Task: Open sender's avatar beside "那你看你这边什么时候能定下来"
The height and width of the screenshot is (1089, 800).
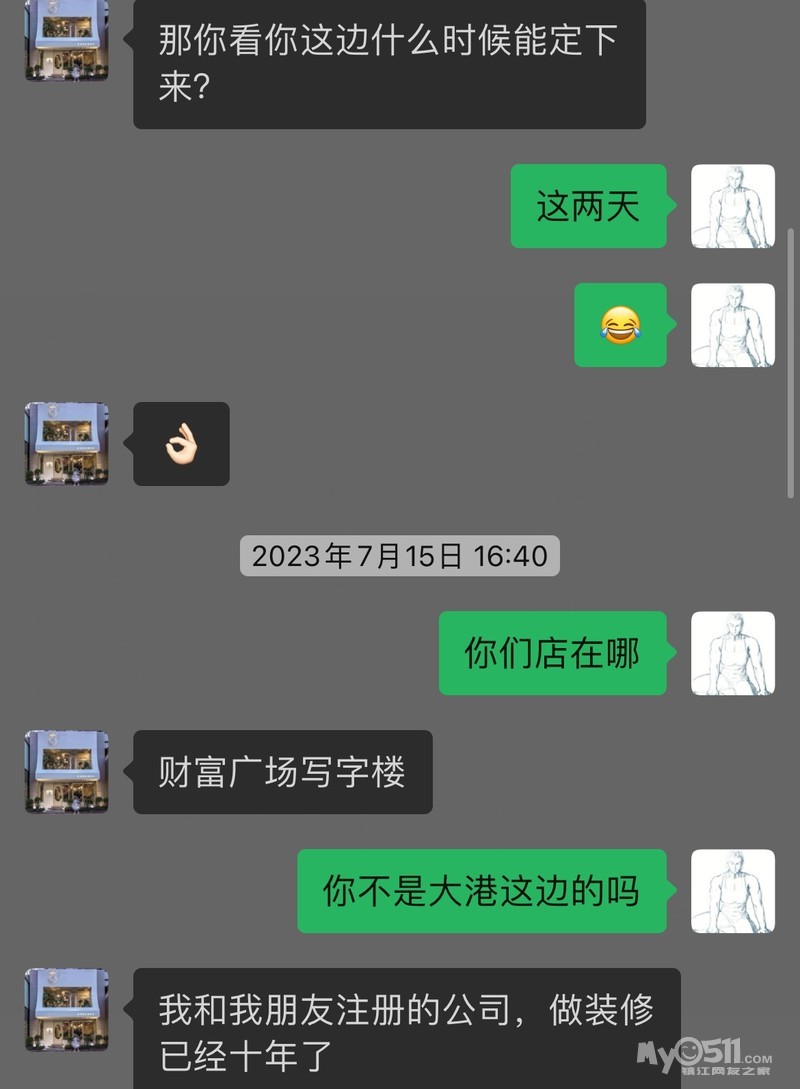Action: click(66, 40)
